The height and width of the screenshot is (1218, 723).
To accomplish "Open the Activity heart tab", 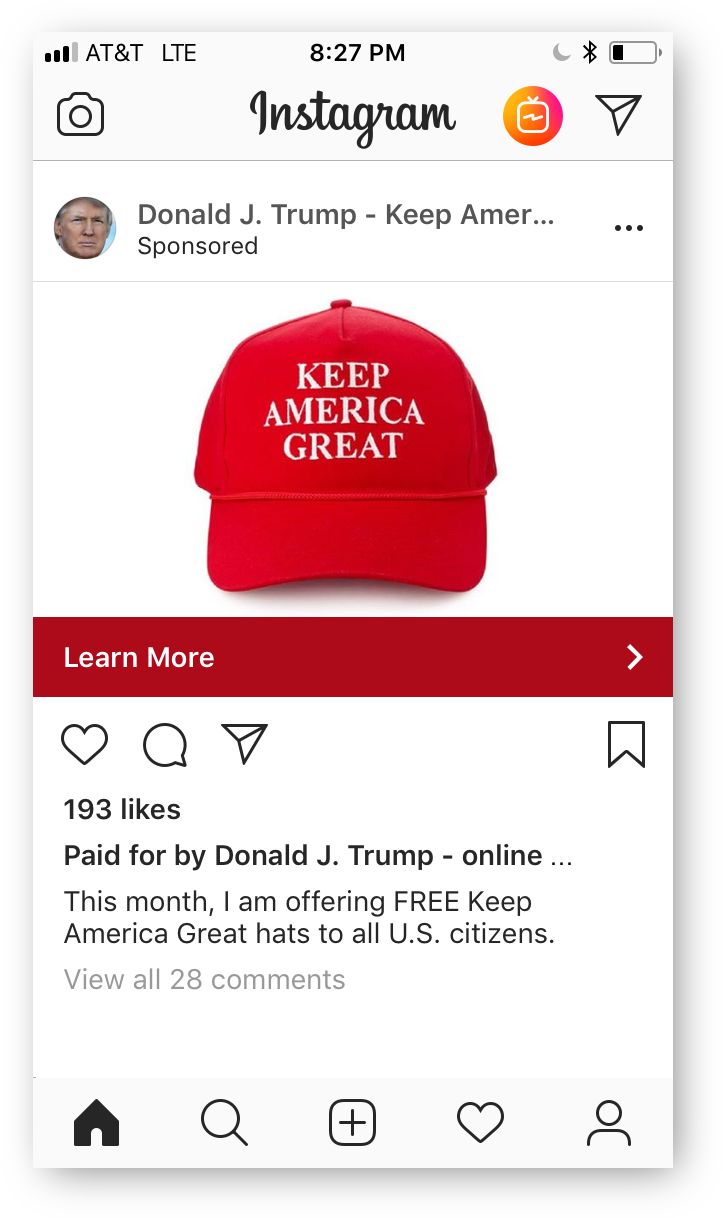I will 480,1123.
